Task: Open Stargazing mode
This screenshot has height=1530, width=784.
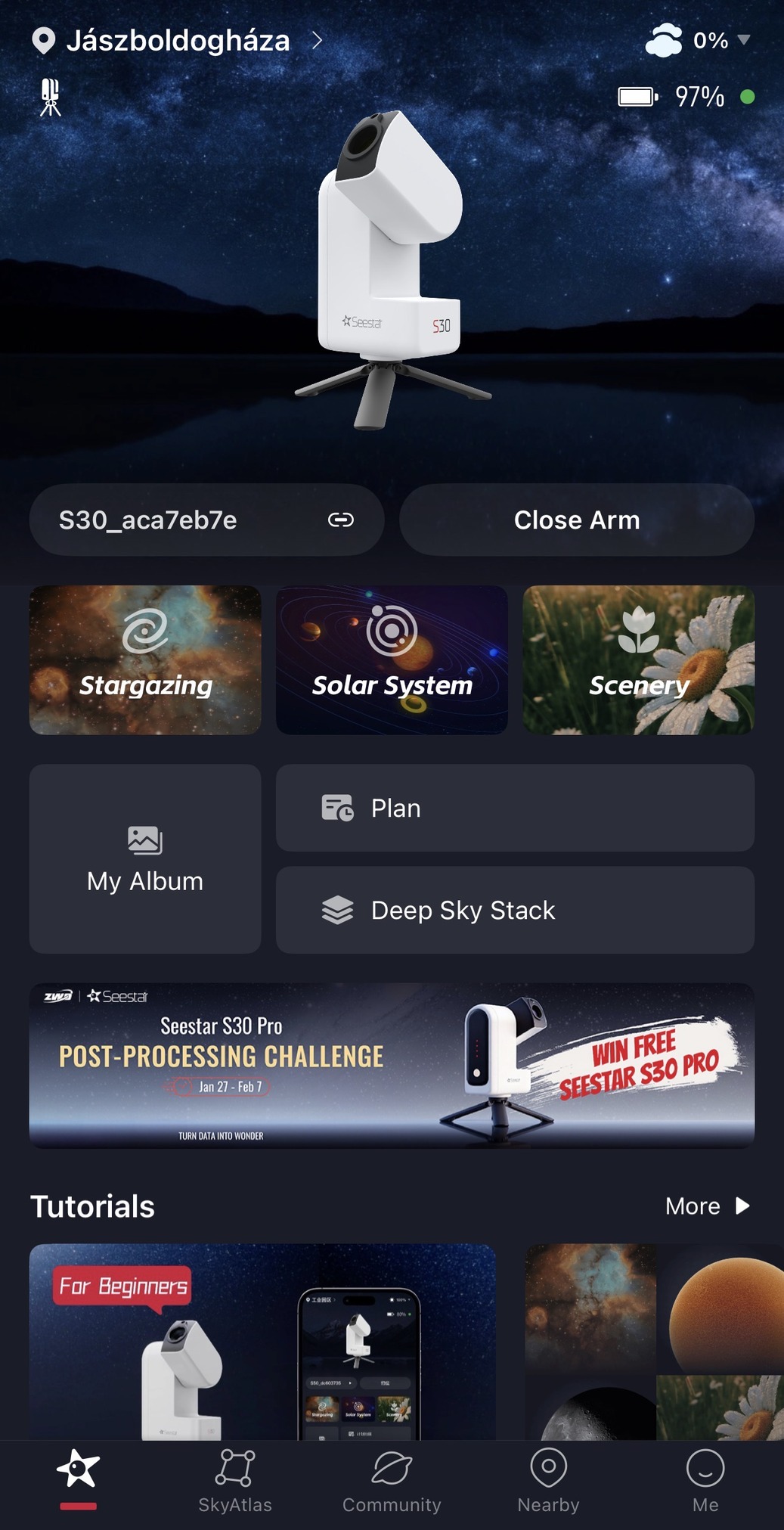Action: (x=145, y=659)
